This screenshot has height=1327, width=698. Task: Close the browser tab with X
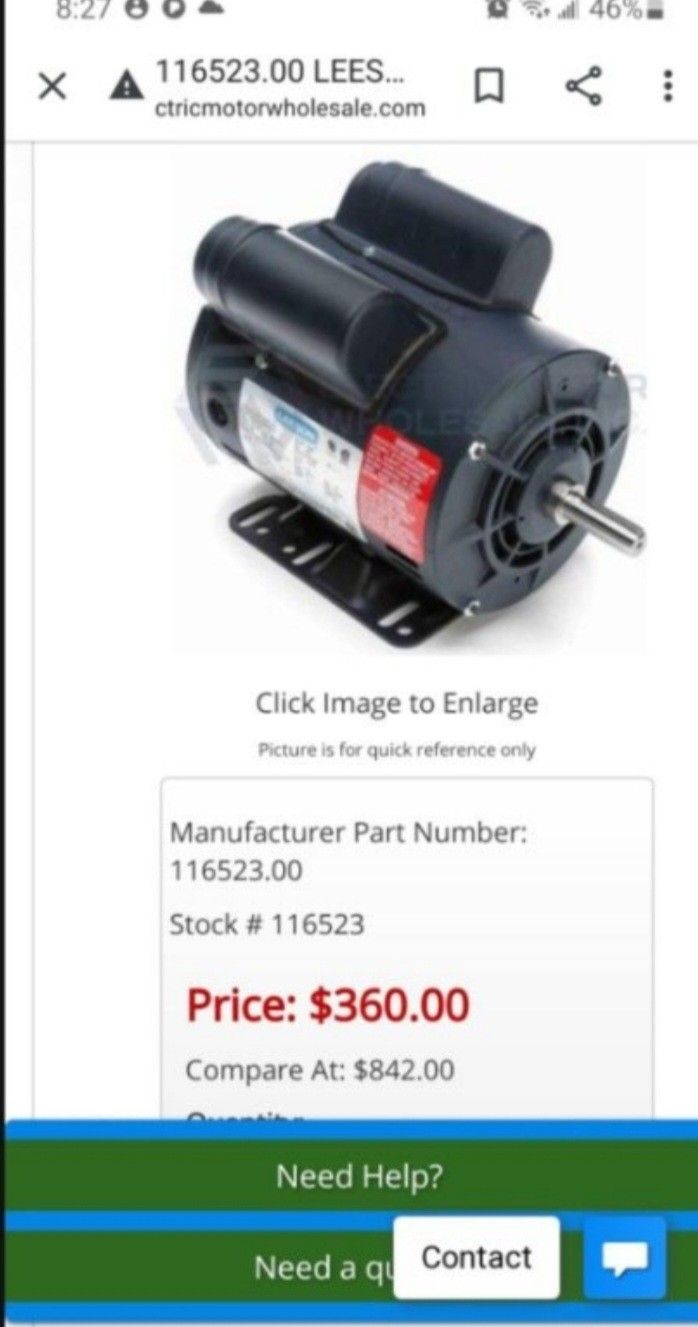[x=52, y=88]
